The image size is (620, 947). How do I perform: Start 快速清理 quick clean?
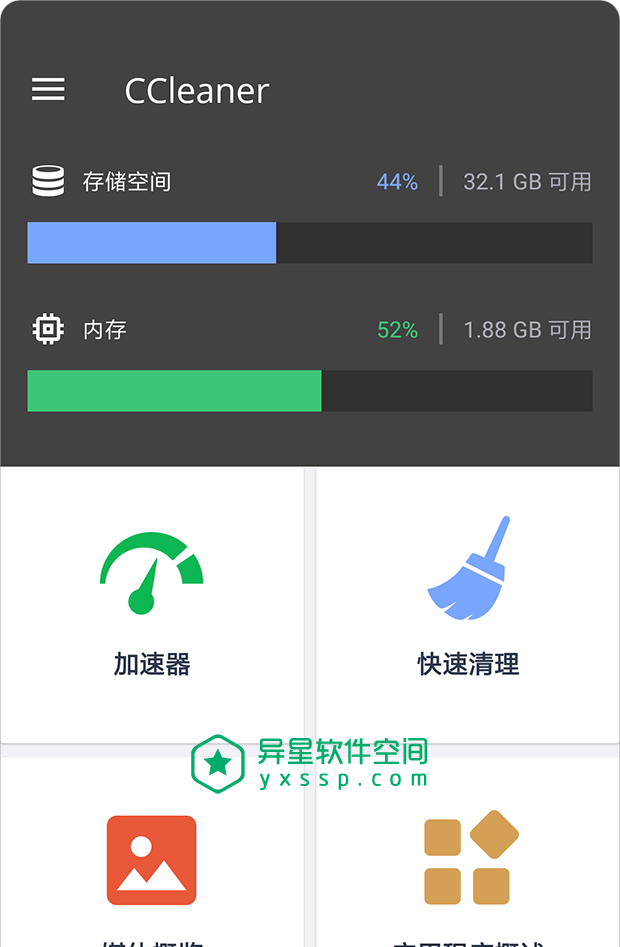tap(468, 605)
